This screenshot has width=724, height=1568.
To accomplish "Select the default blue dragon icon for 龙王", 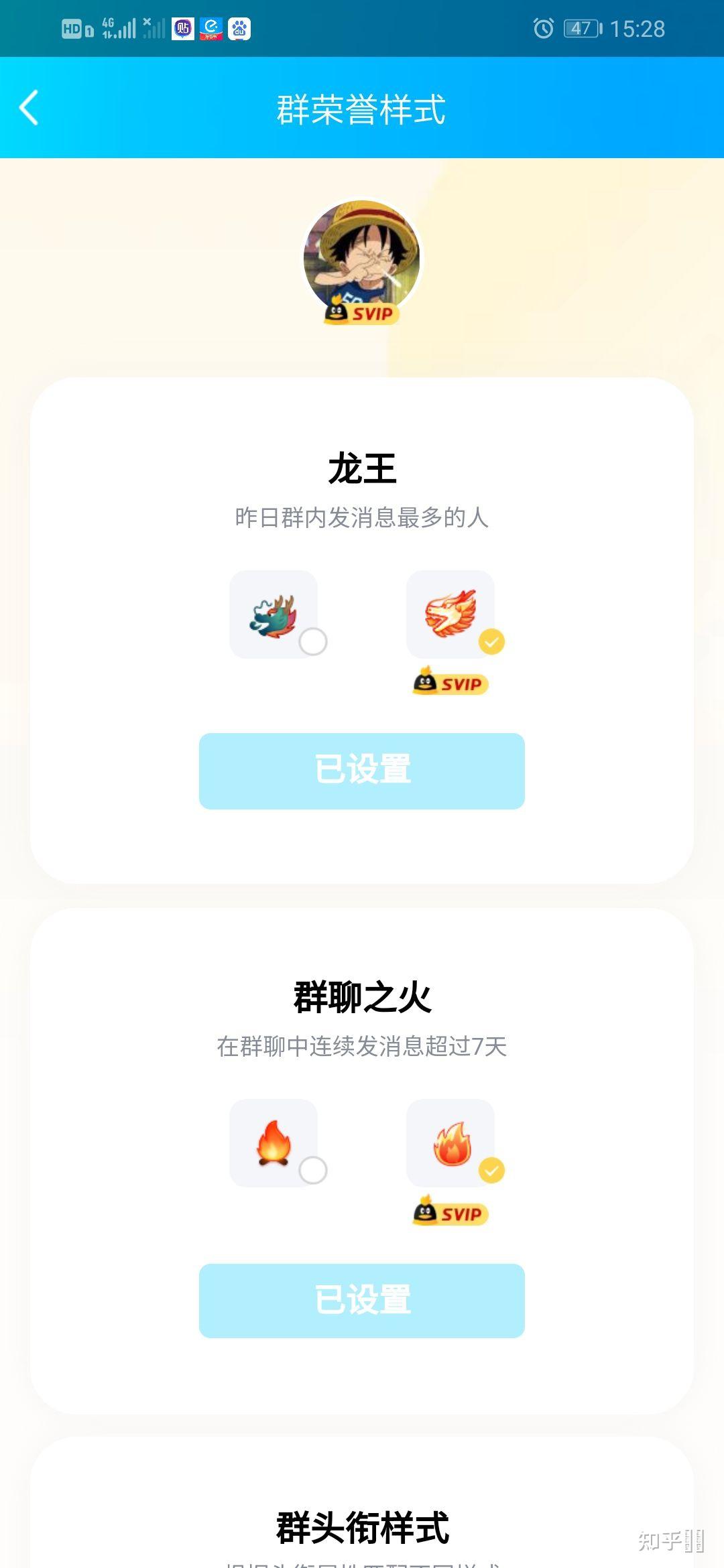I will 274,615.
